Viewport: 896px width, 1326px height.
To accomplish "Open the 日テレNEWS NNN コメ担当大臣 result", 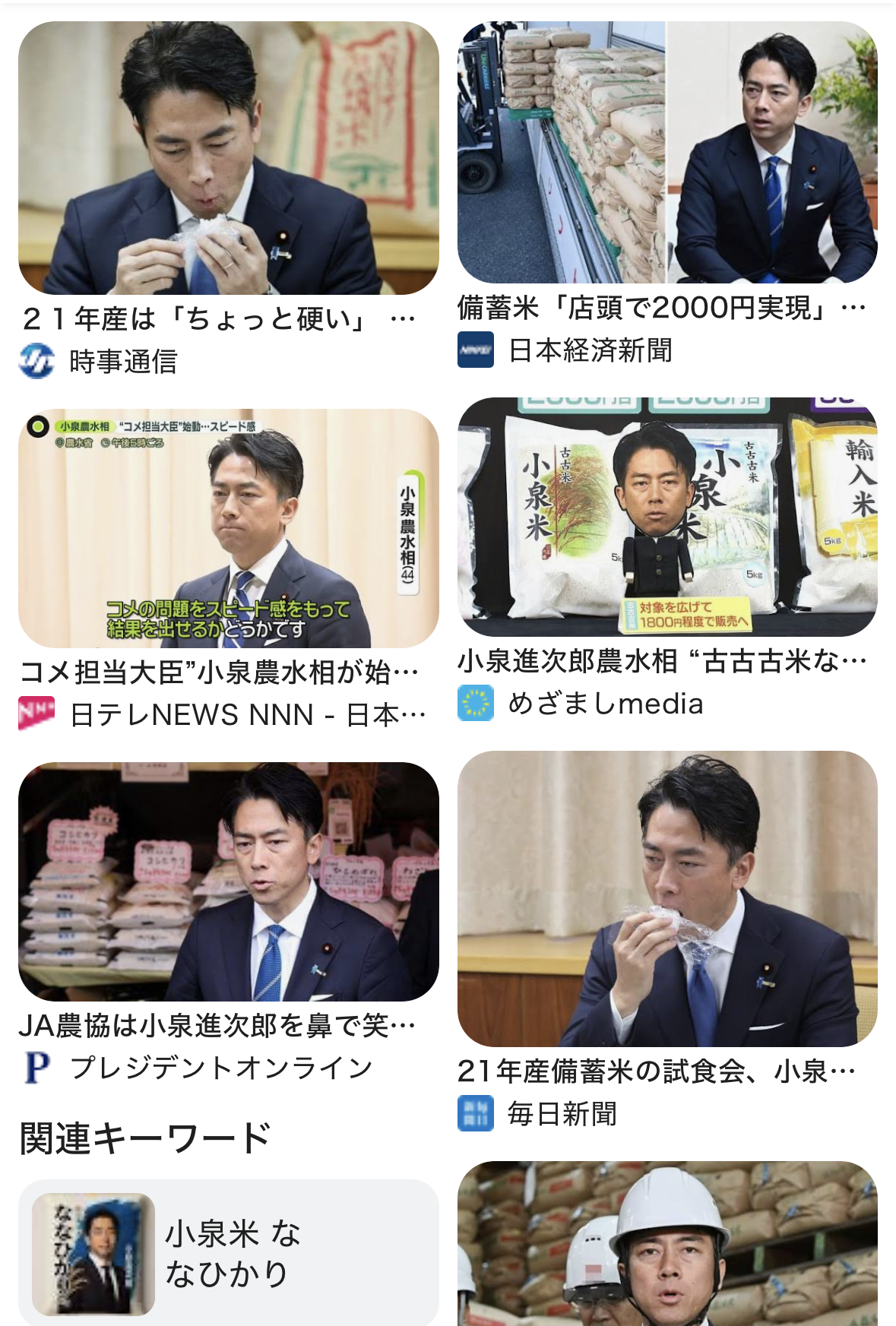I will (228, 528).
